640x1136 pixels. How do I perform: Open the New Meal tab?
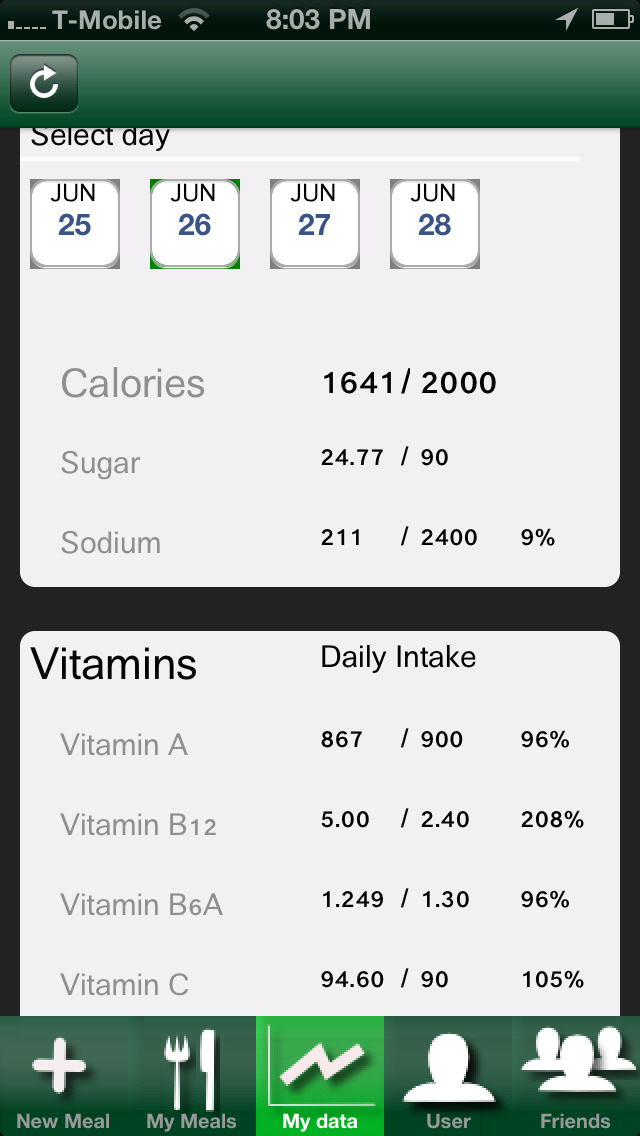64,1076
